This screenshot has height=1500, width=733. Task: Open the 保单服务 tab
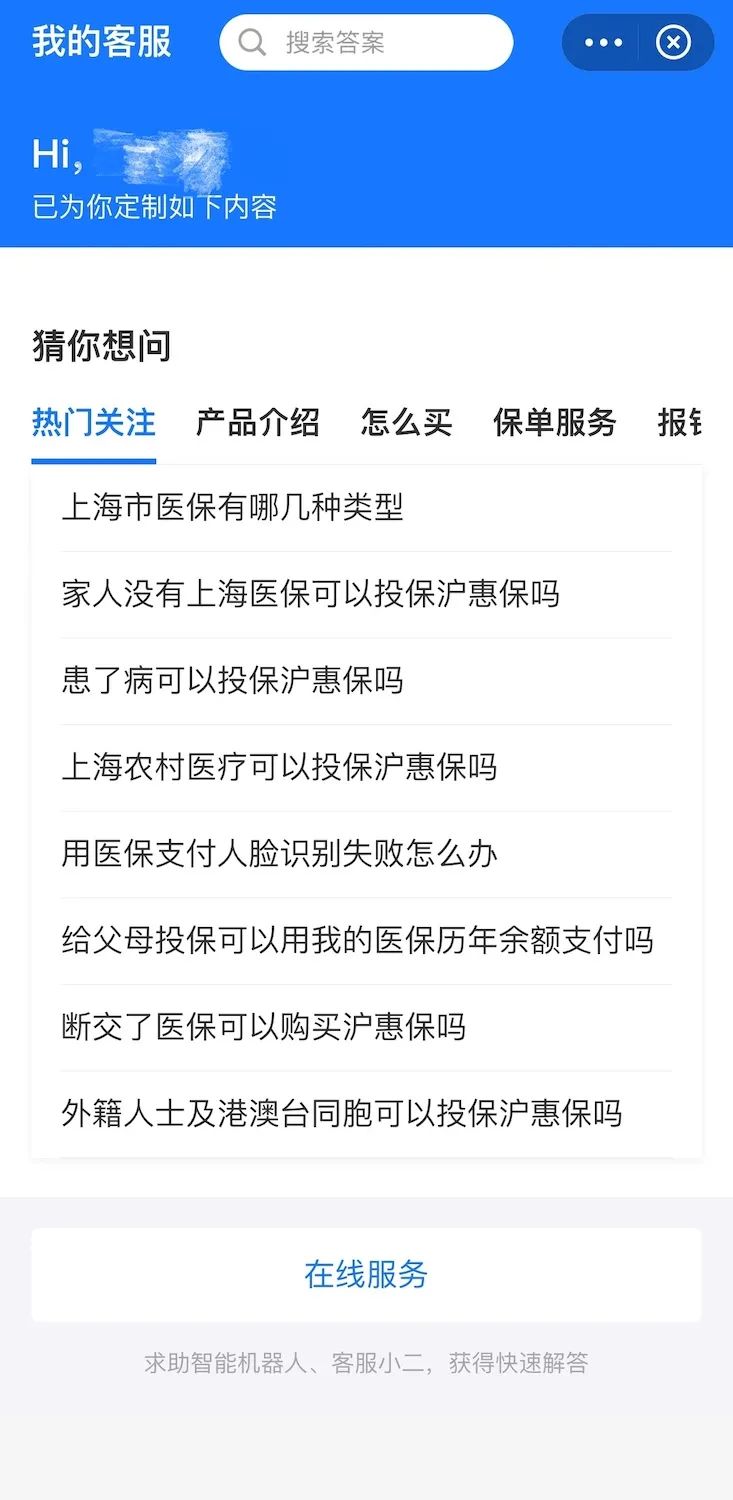[555, 423]
